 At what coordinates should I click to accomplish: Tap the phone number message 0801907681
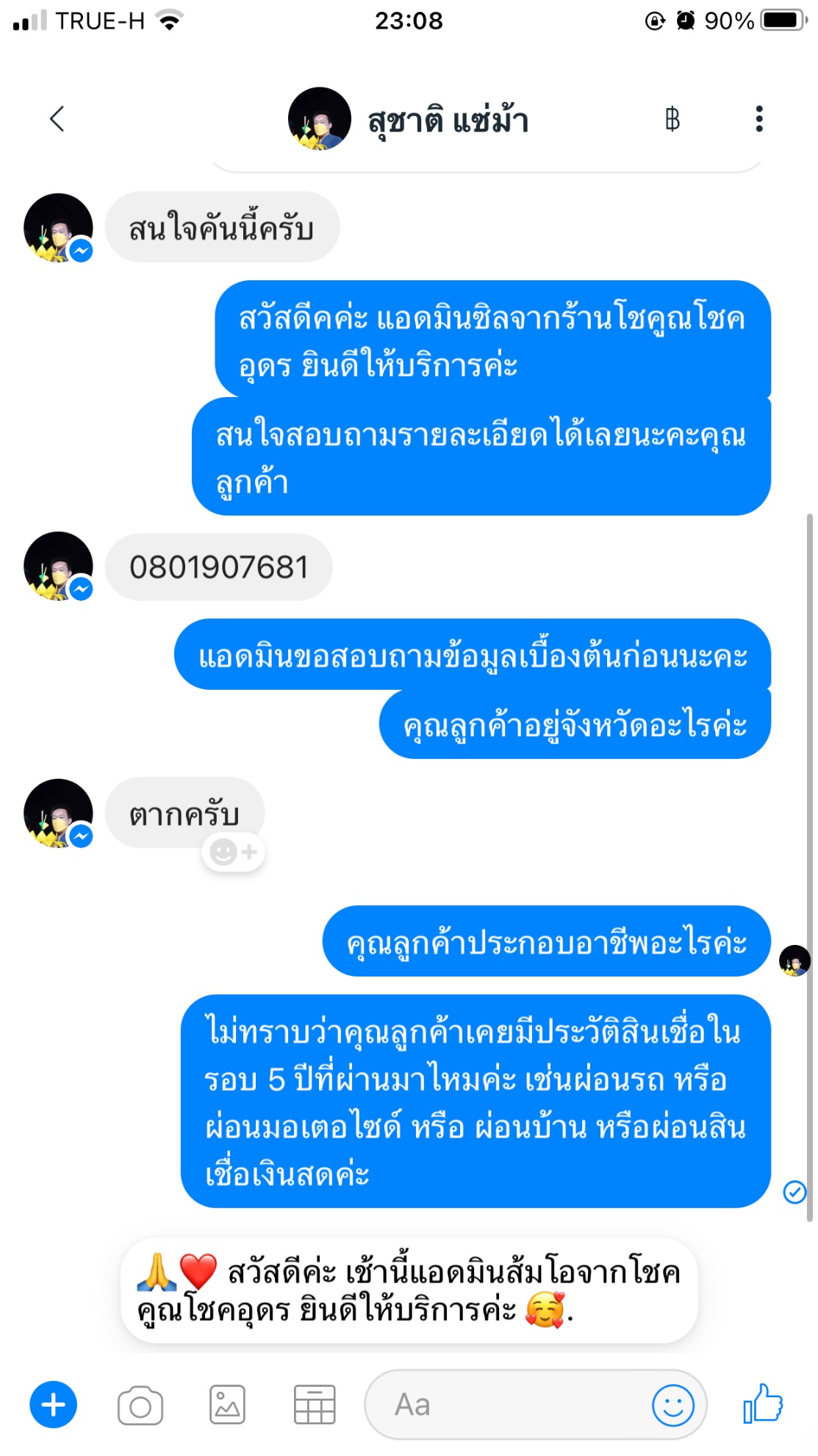tap(219, 567)
